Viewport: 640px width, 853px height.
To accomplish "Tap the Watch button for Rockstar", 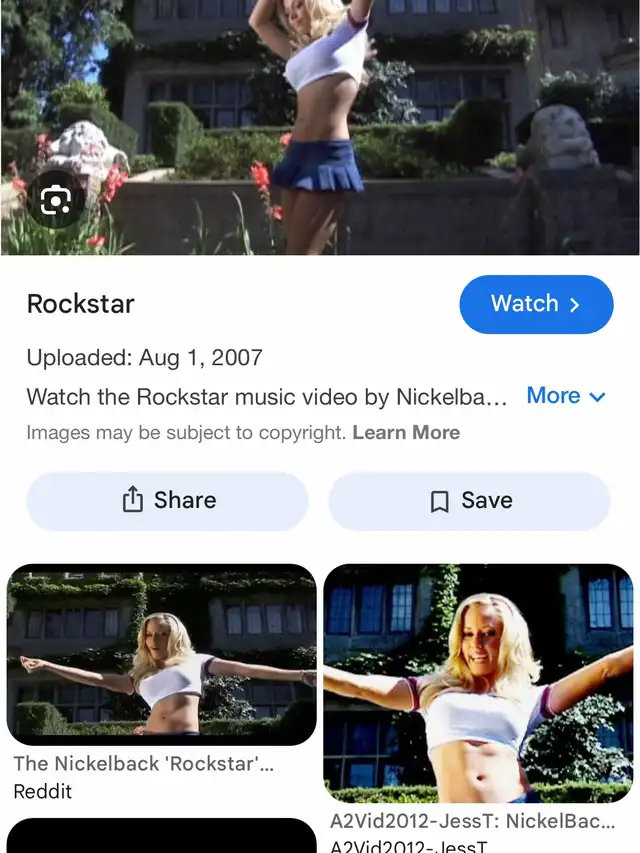I will (536, 304).
